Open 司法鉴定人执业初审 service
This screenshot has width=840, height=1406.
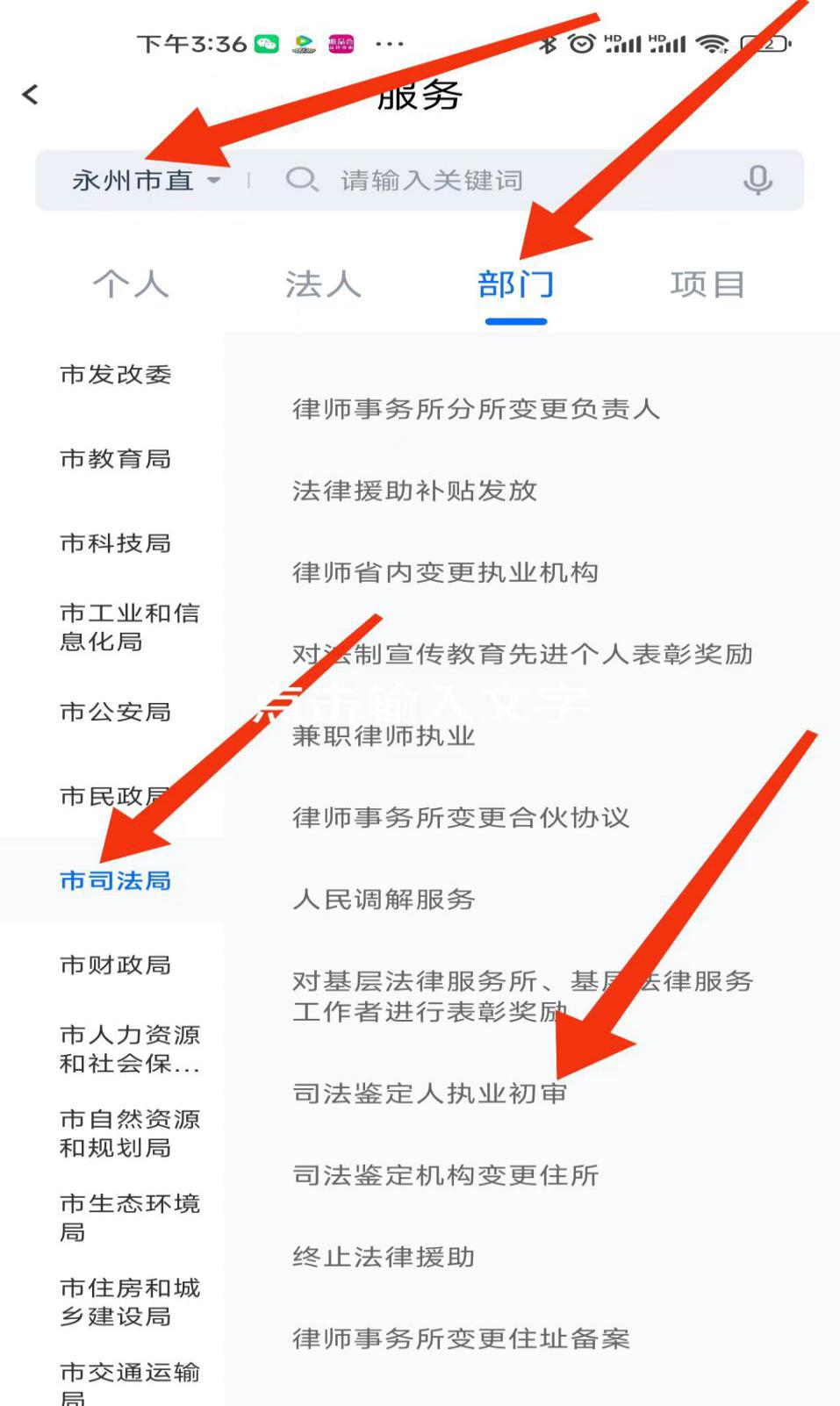coord(430,1094)
